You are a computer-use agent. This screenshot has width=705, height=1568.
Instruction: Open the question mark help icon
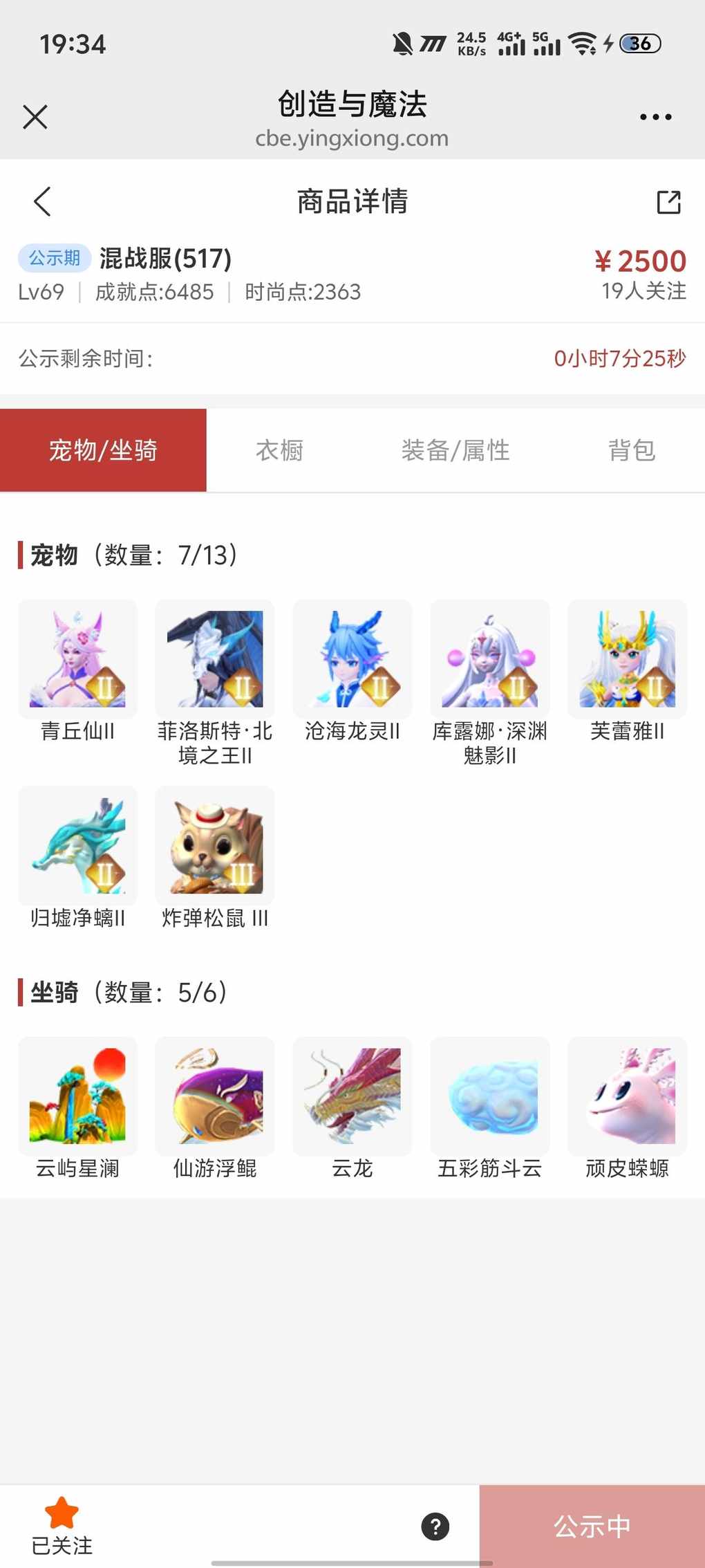coord(435,1527)
